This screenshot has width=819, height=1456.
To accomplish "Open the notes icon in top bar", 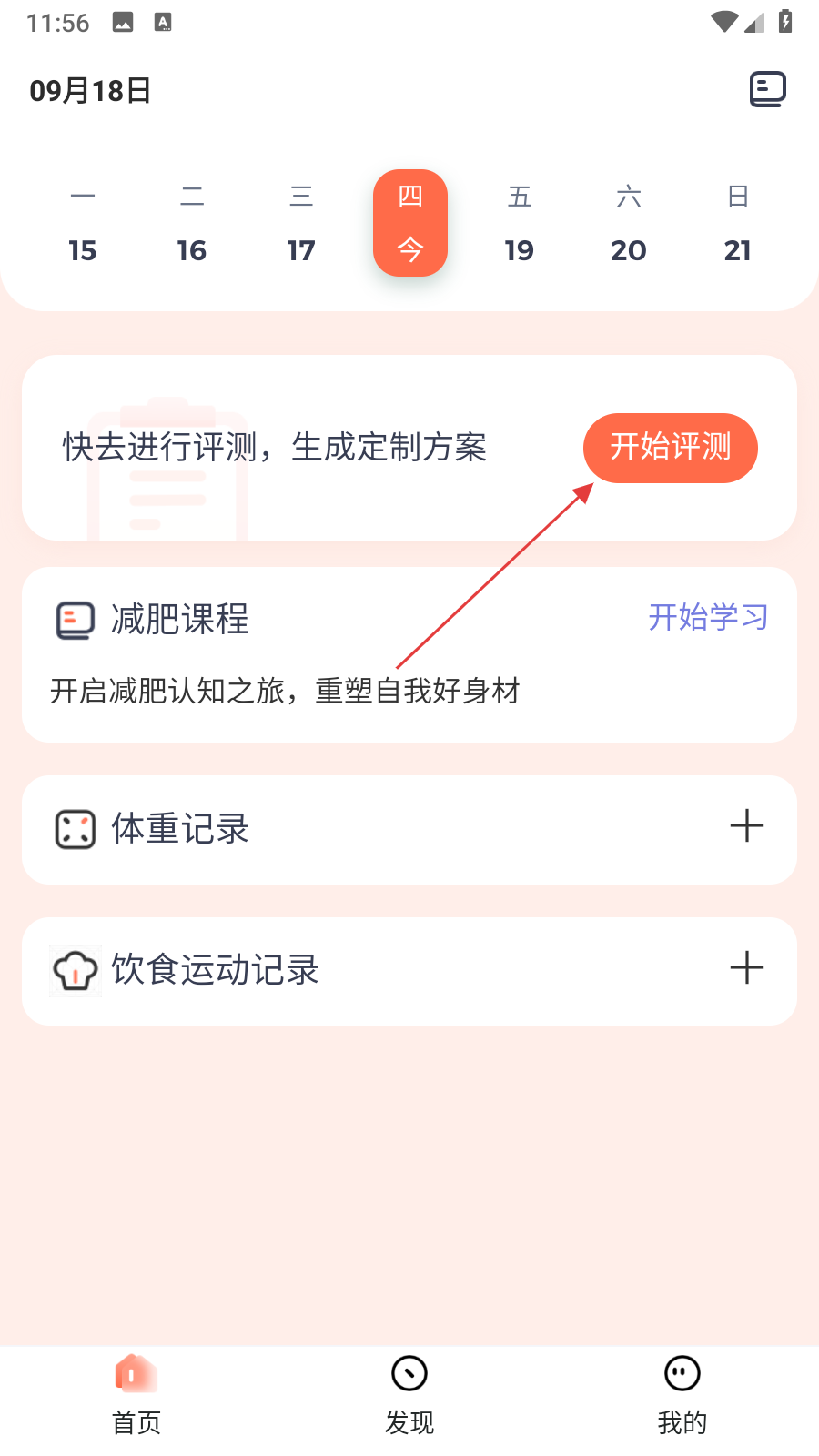I will (767, 89).
